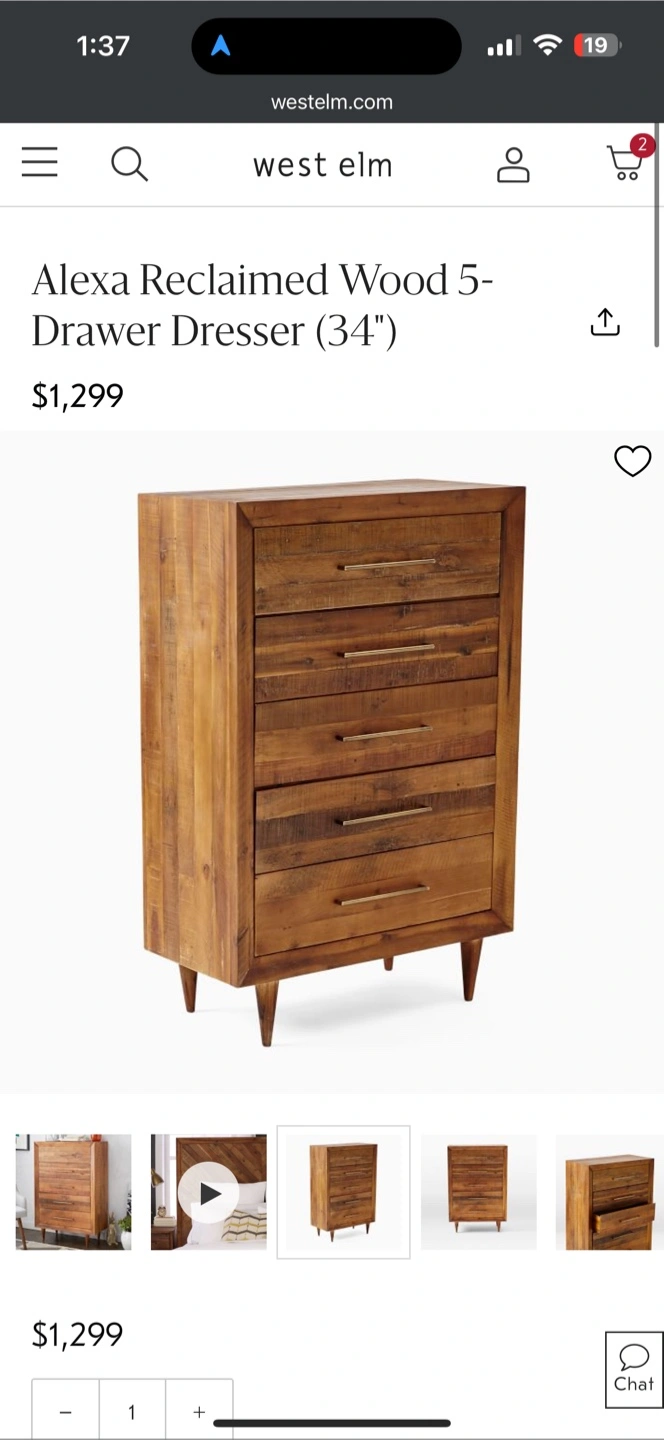Select the open-drawer dresser thumbnail
664x1440 pixels.
click(x=610, y=1191)
